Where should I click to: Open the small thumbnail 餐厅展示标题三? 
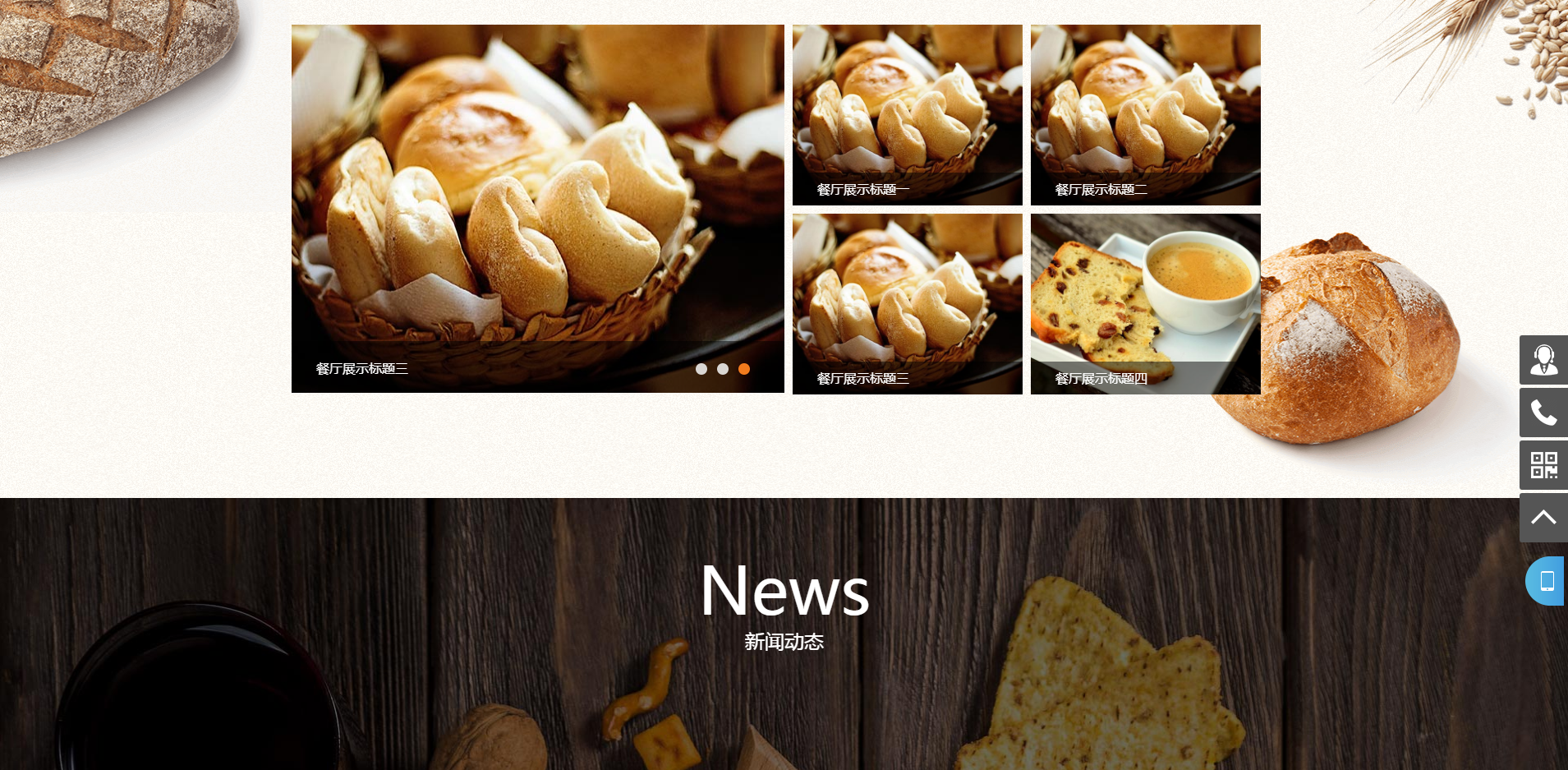pyautogui.click(x=907, y=304)
